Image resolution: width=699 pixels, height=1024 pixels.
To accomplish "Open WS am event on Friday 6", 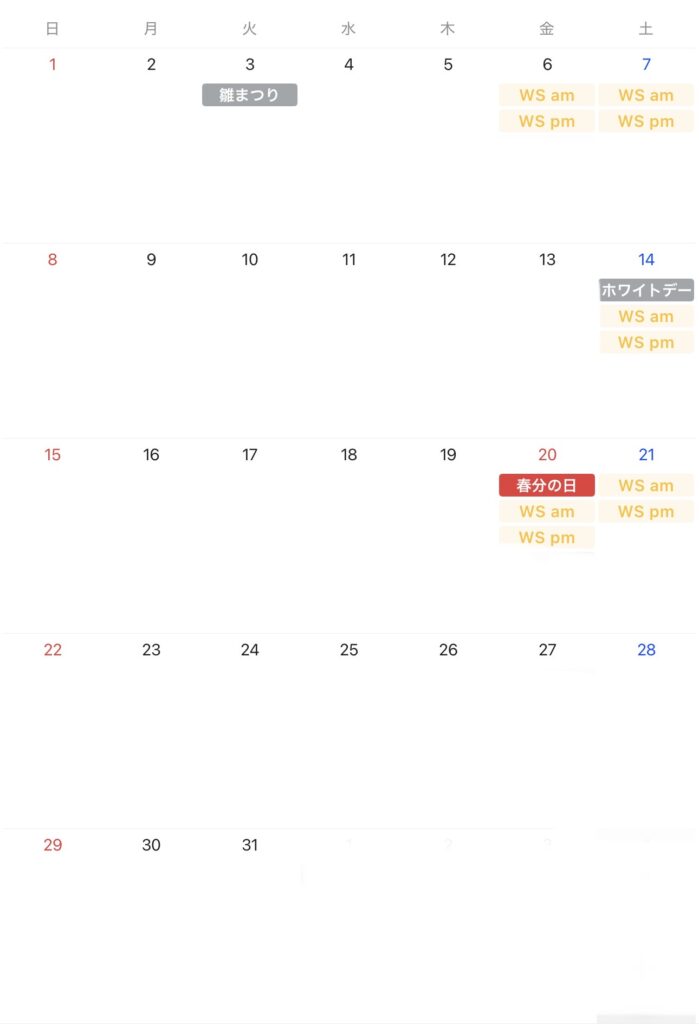I will [x=547, y=95].
